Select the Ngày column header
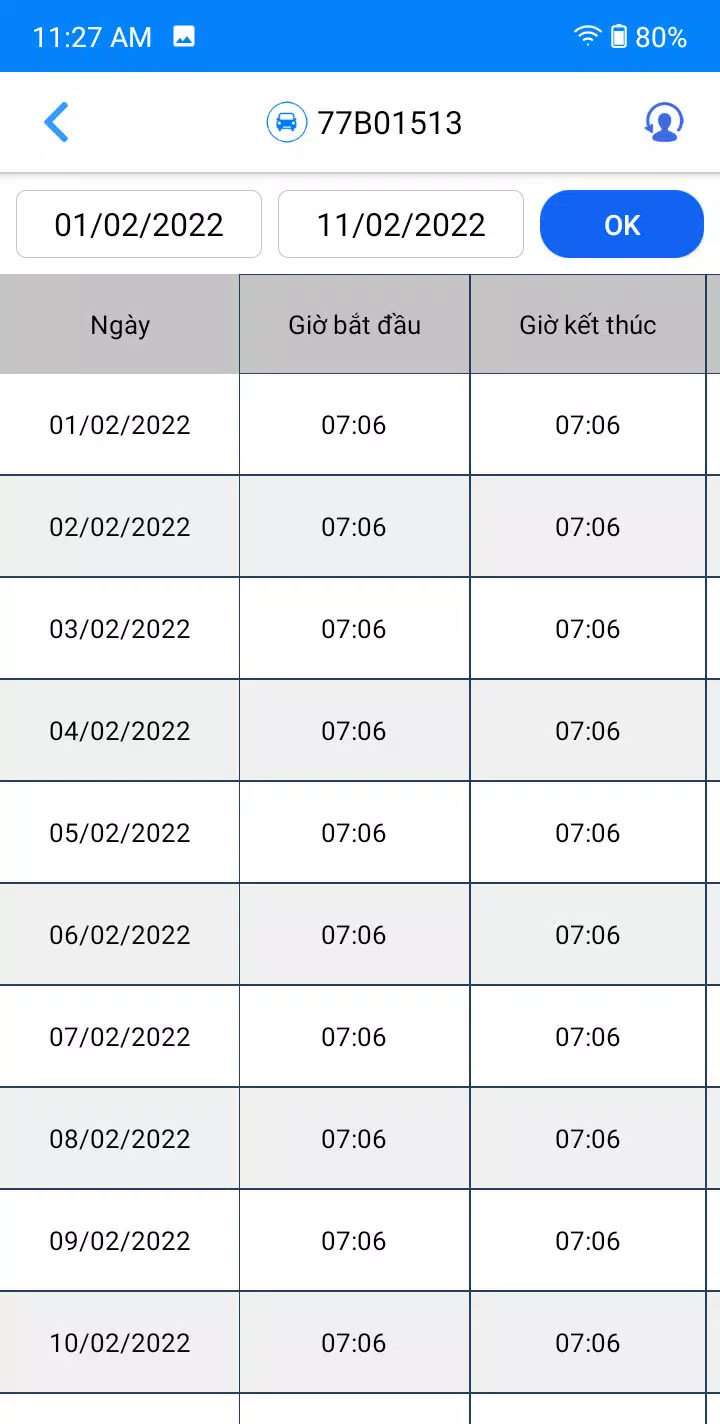 (119, 324)
